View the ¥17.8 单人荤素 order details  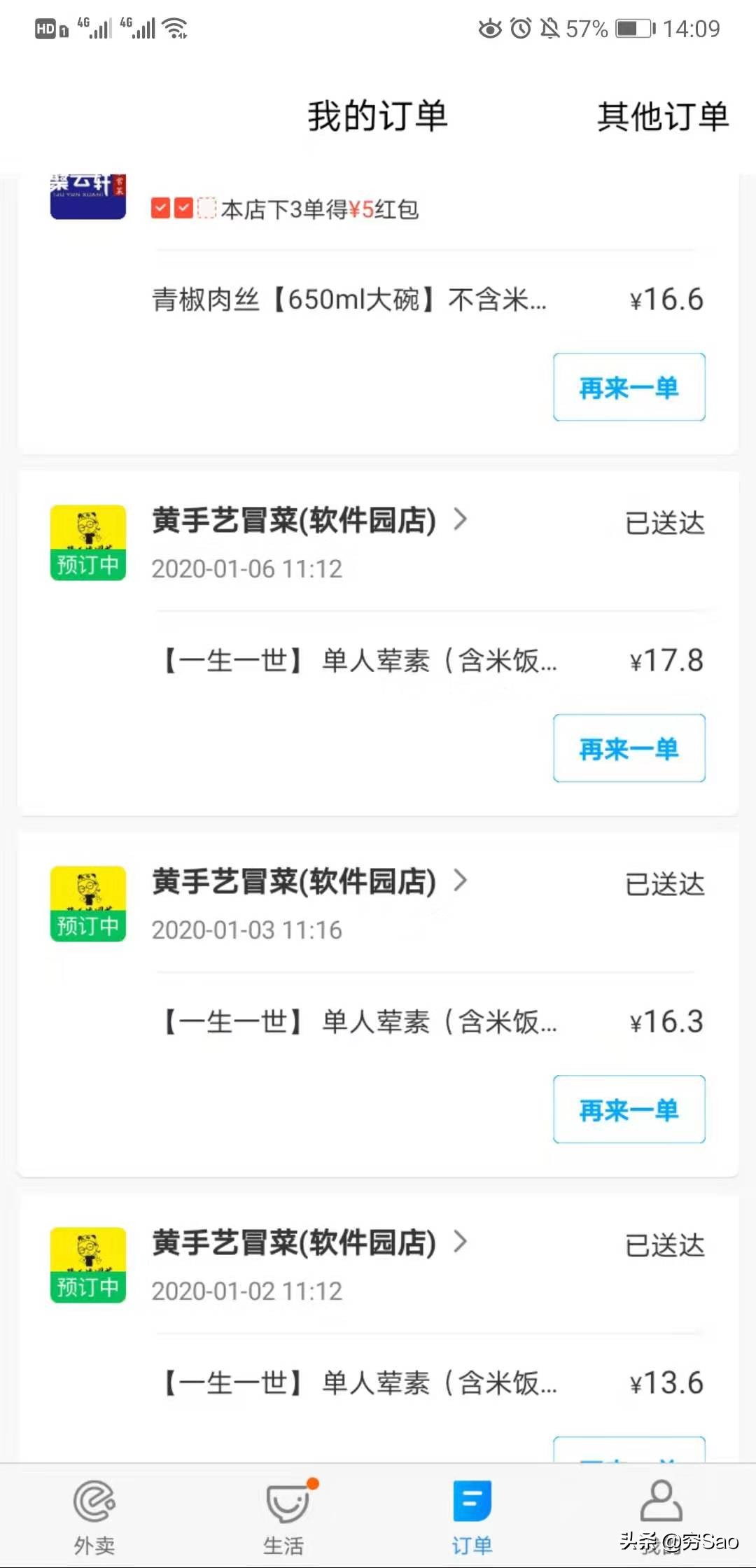(x=360, y=661)
